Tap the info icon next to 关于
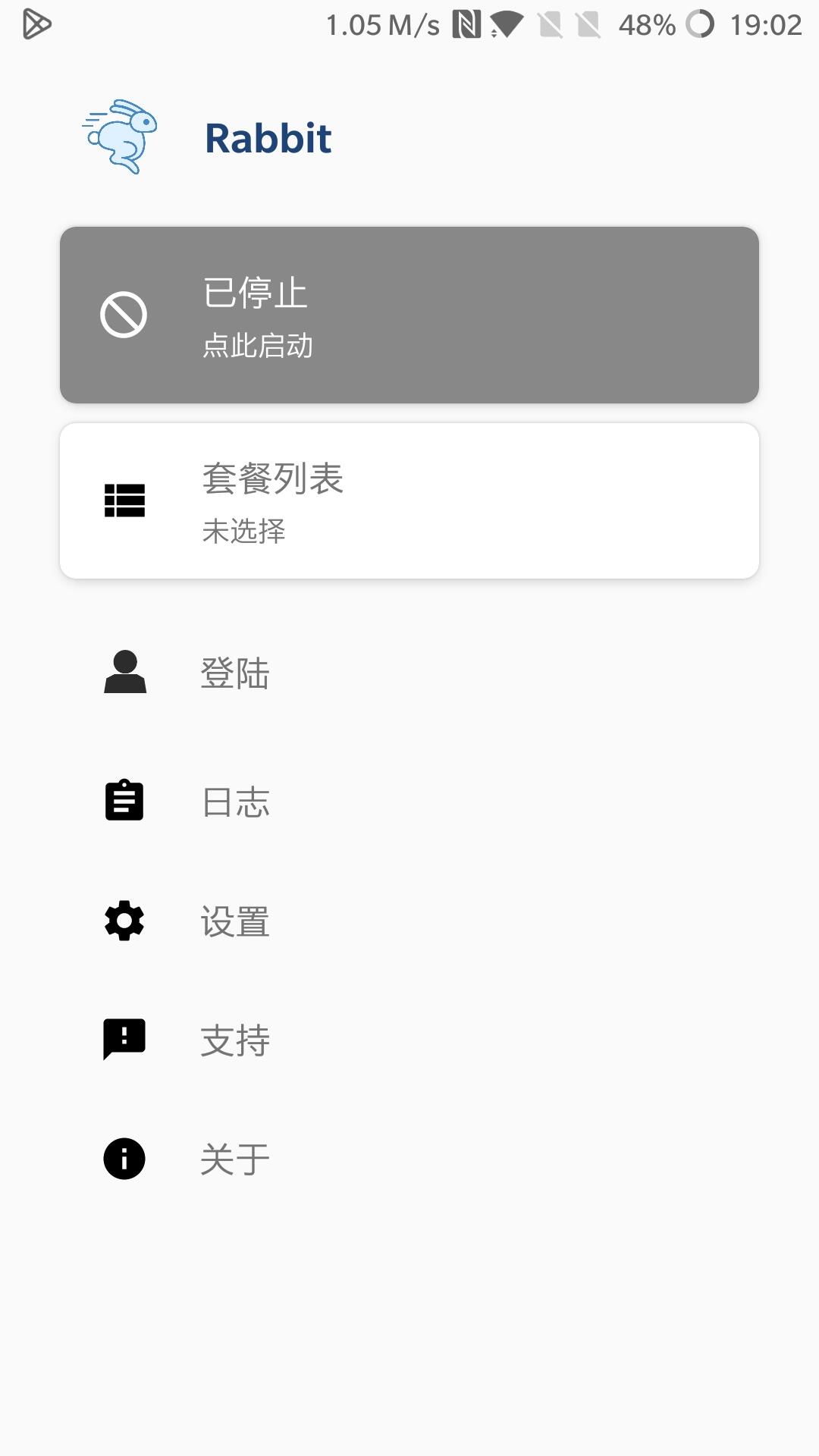Image resolution: width=819 pixels, height=1456 pixels. [x=124, y=1156]
